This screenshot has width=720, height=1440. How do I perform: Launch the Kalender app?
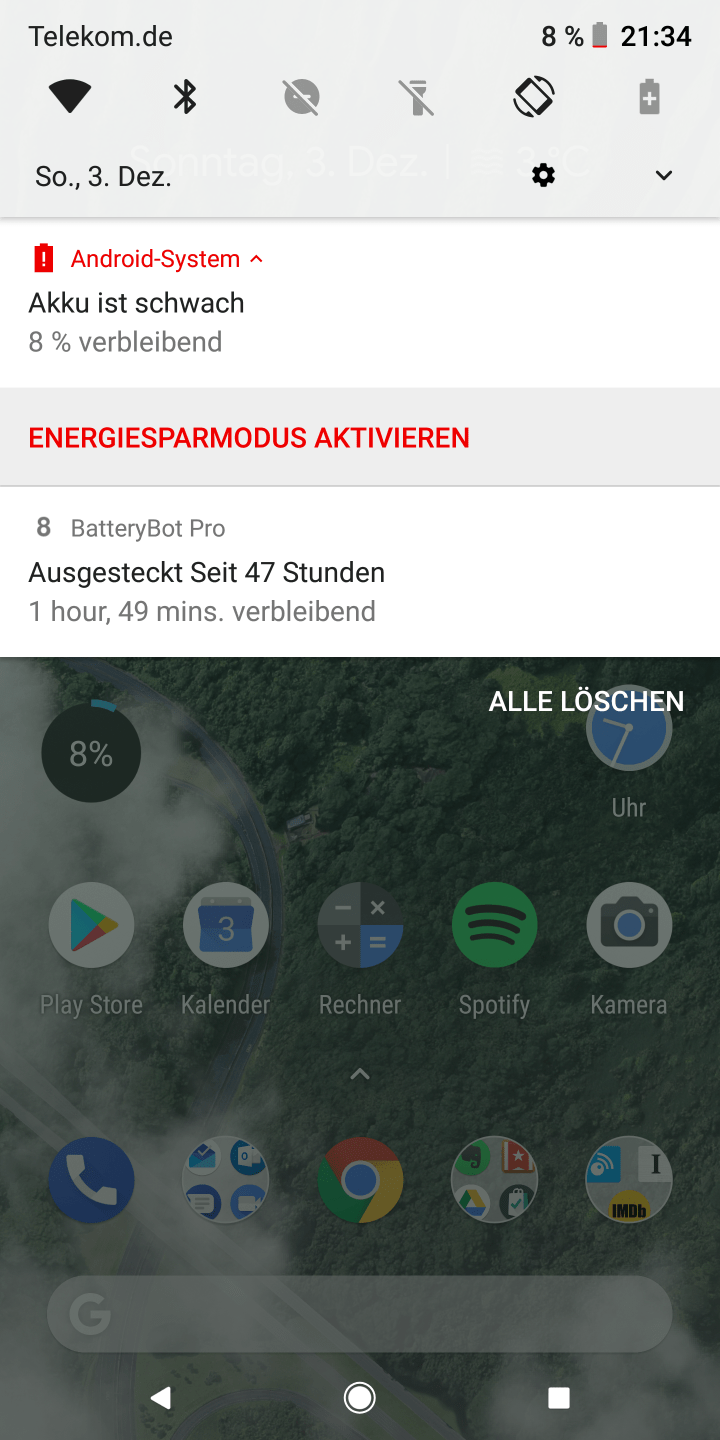tap(225, 924)
